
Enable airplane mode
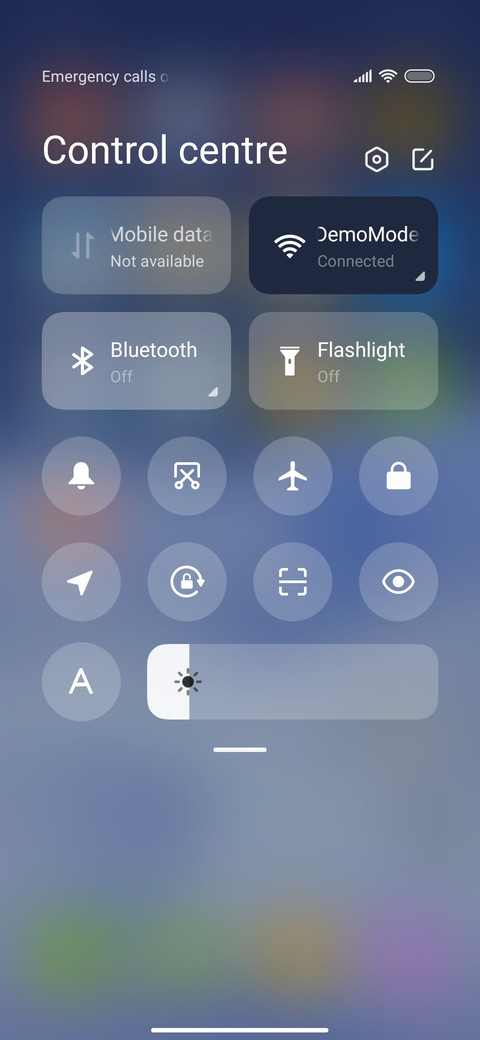pyautogui.click(x=292, y=476)
